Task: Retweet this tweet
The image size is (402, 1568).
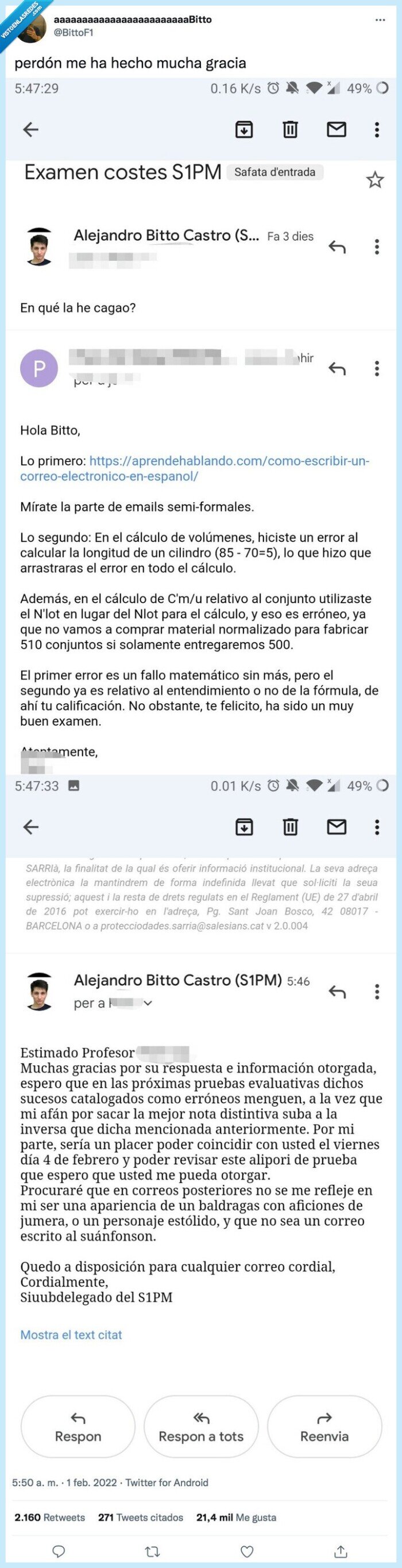Action: [153, 1551]
